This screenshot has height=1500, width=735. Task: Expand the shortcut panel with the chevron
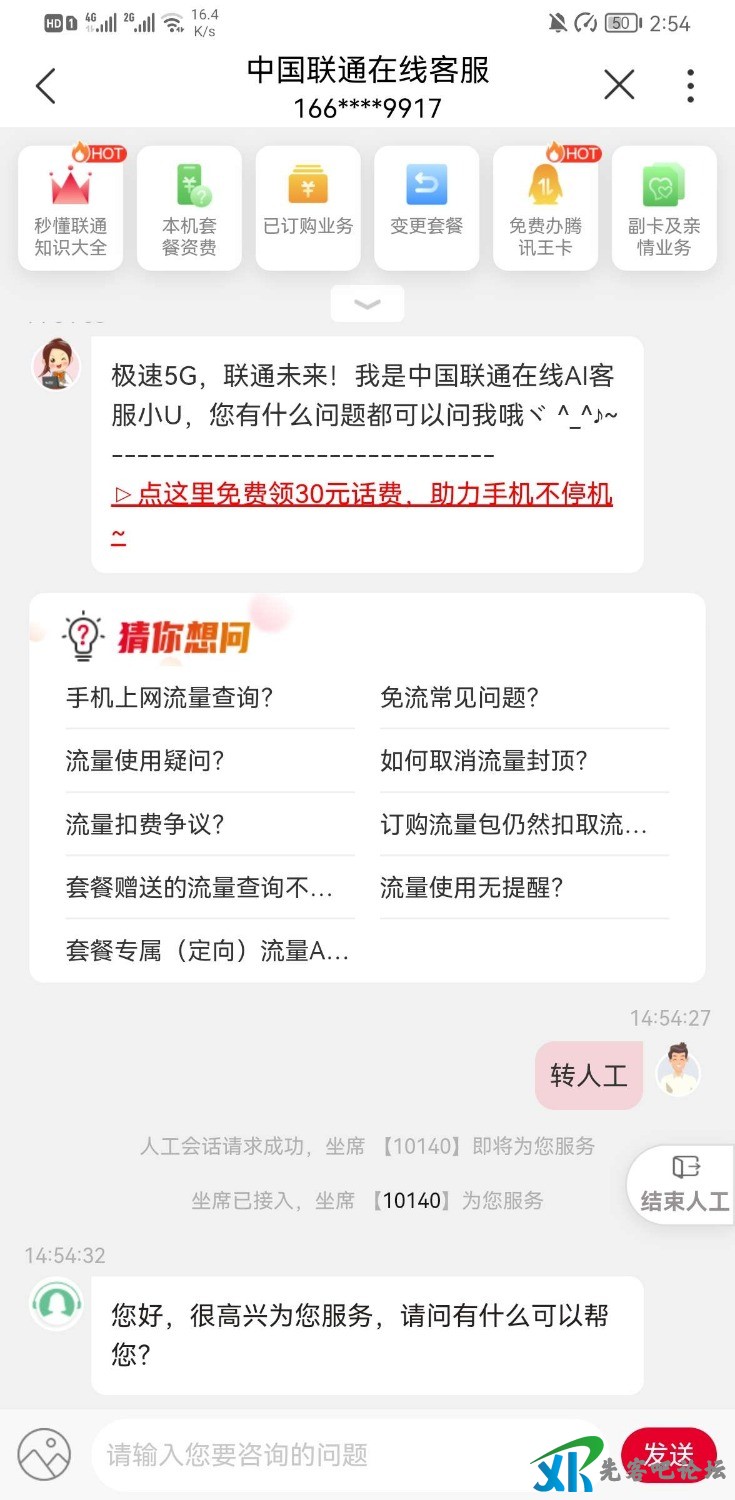click(x=367, y=304)
